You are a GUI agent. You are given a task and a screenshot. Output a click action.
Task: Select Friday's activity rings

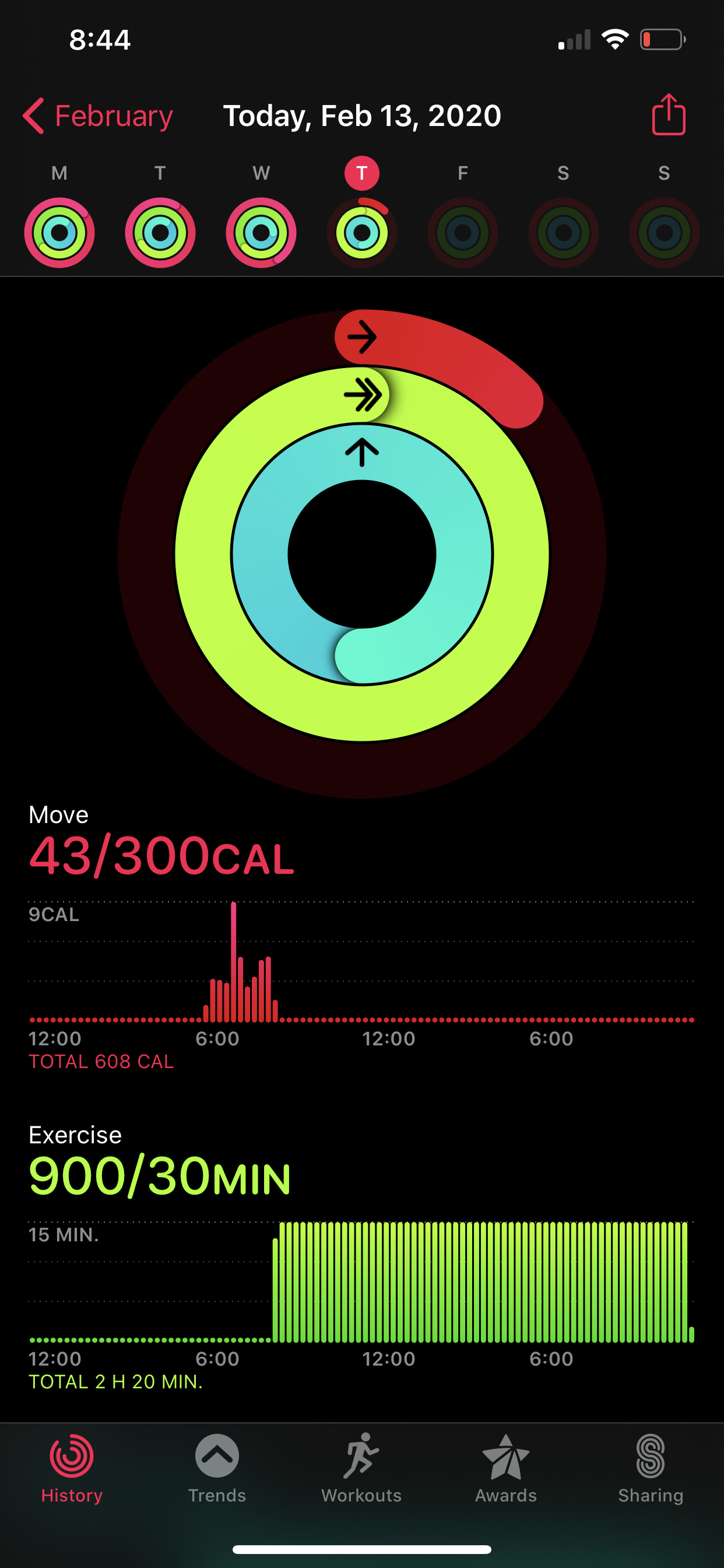click(x=462, y=232)
